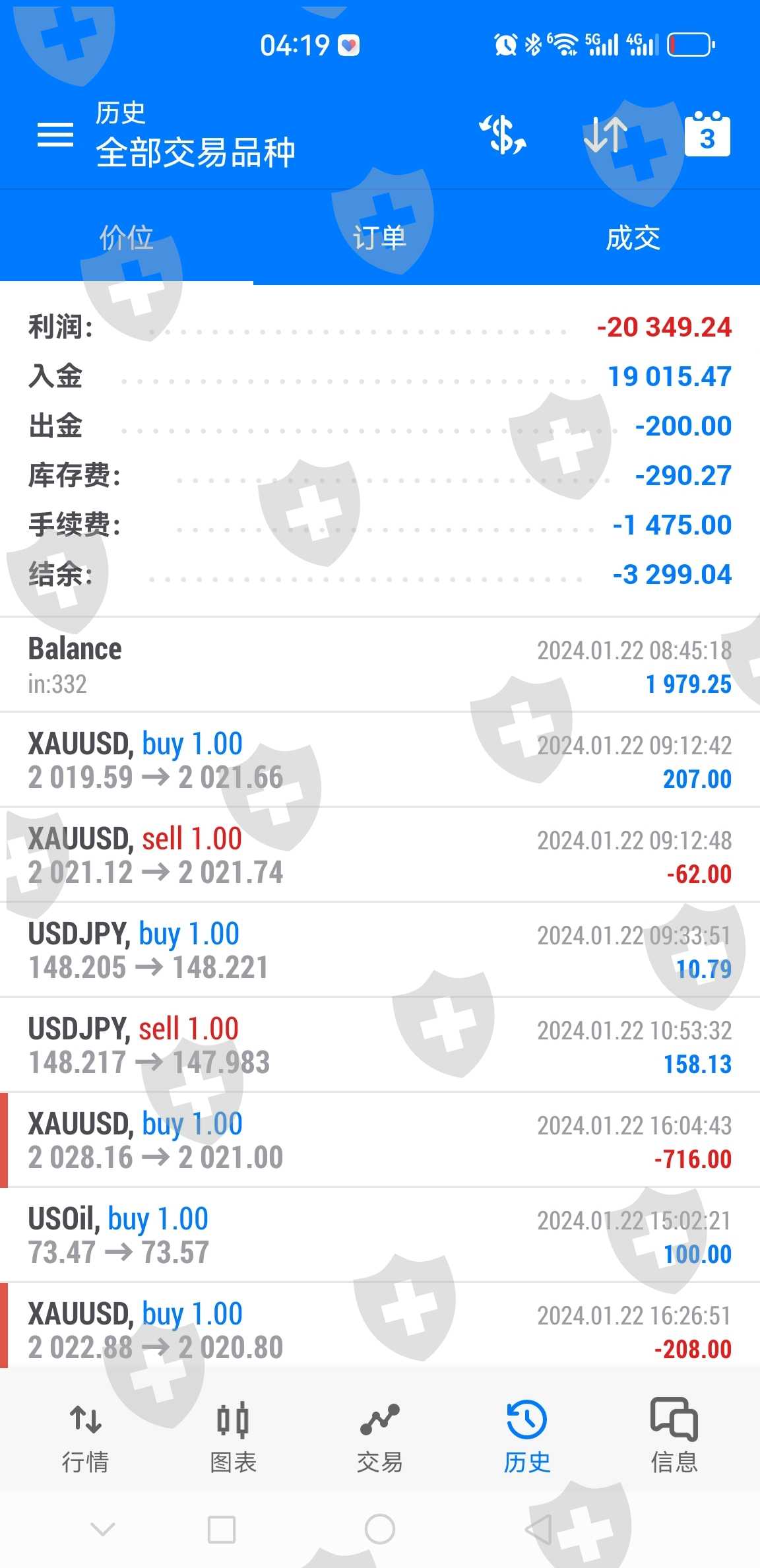Open the 信息 messages tab
This screenshot has height=1568, width=760.
(674, 1433)
